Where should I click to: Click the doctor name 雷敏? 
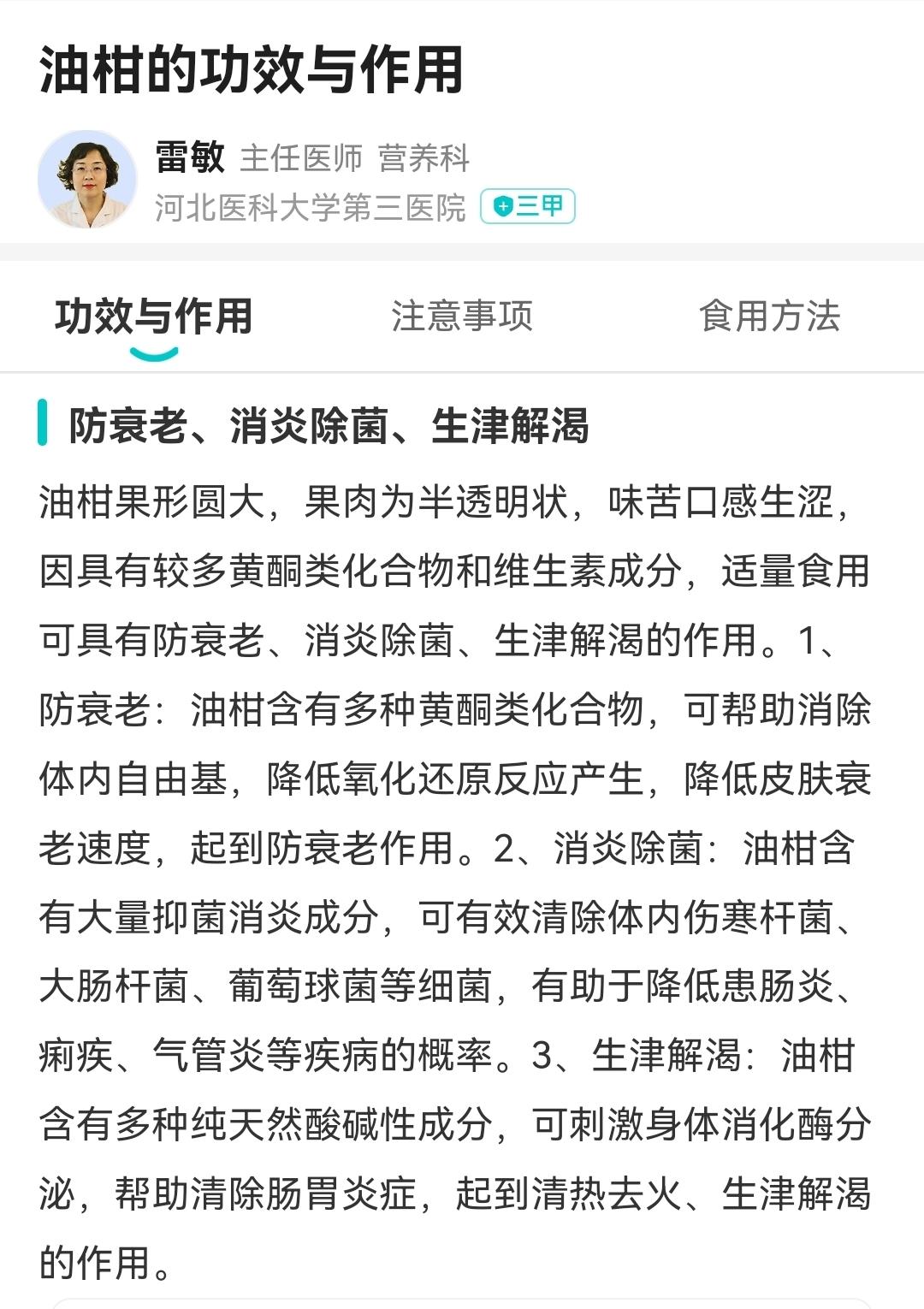tap(189, 157)
